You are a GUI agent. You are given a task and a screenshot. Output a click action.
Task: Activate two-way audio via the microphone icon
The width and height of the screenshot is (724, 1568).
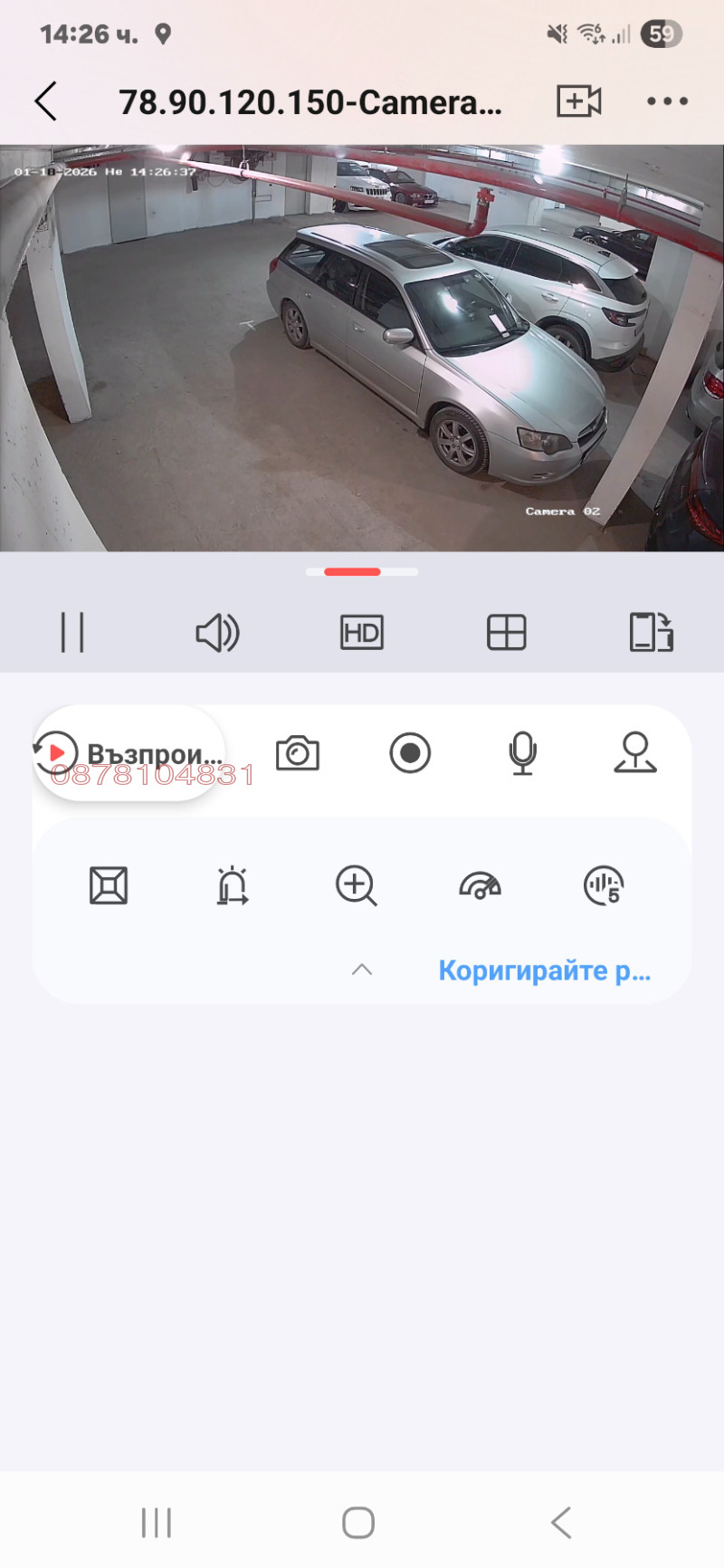pos(523,753)
